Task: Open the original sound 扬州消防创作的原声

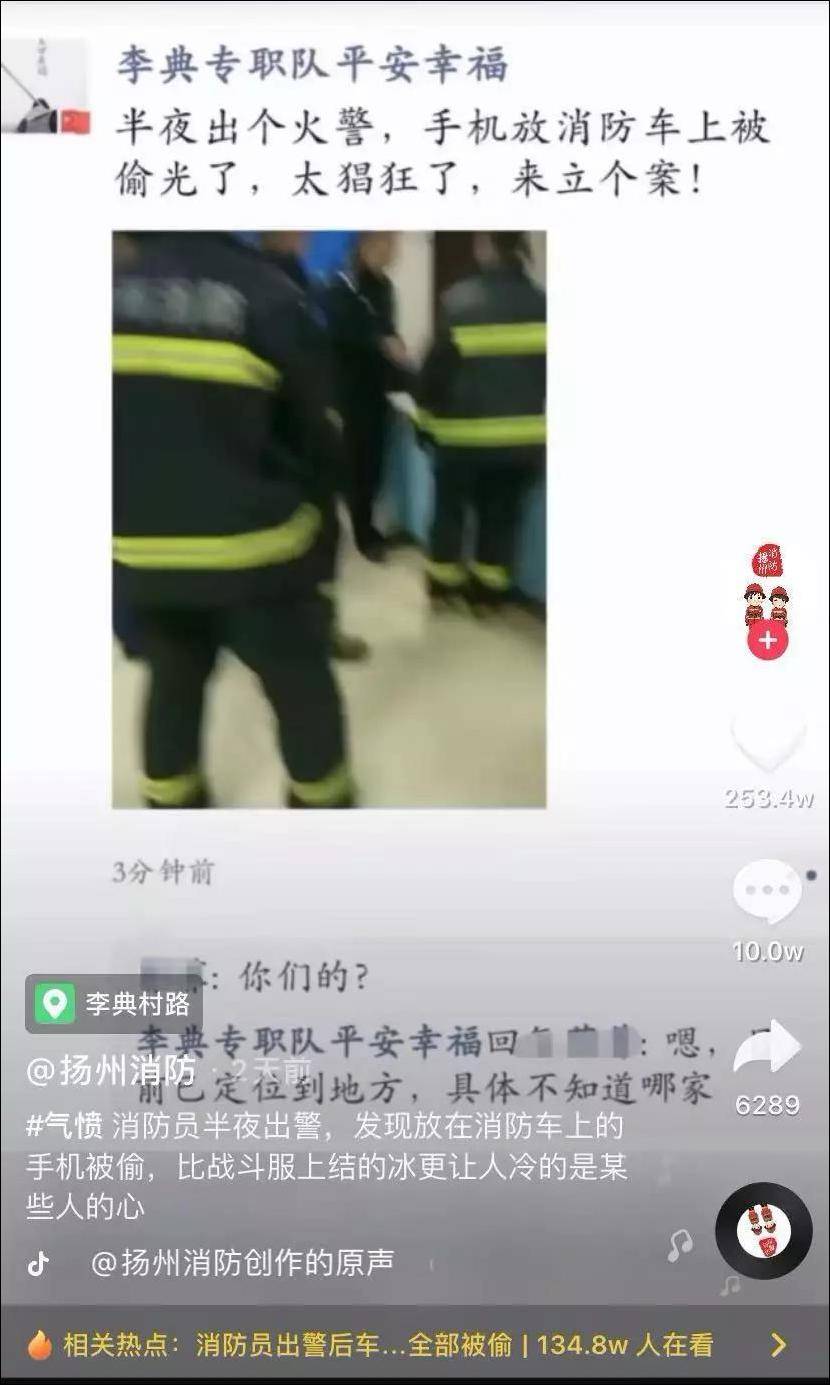Action: click(242, 1263)
